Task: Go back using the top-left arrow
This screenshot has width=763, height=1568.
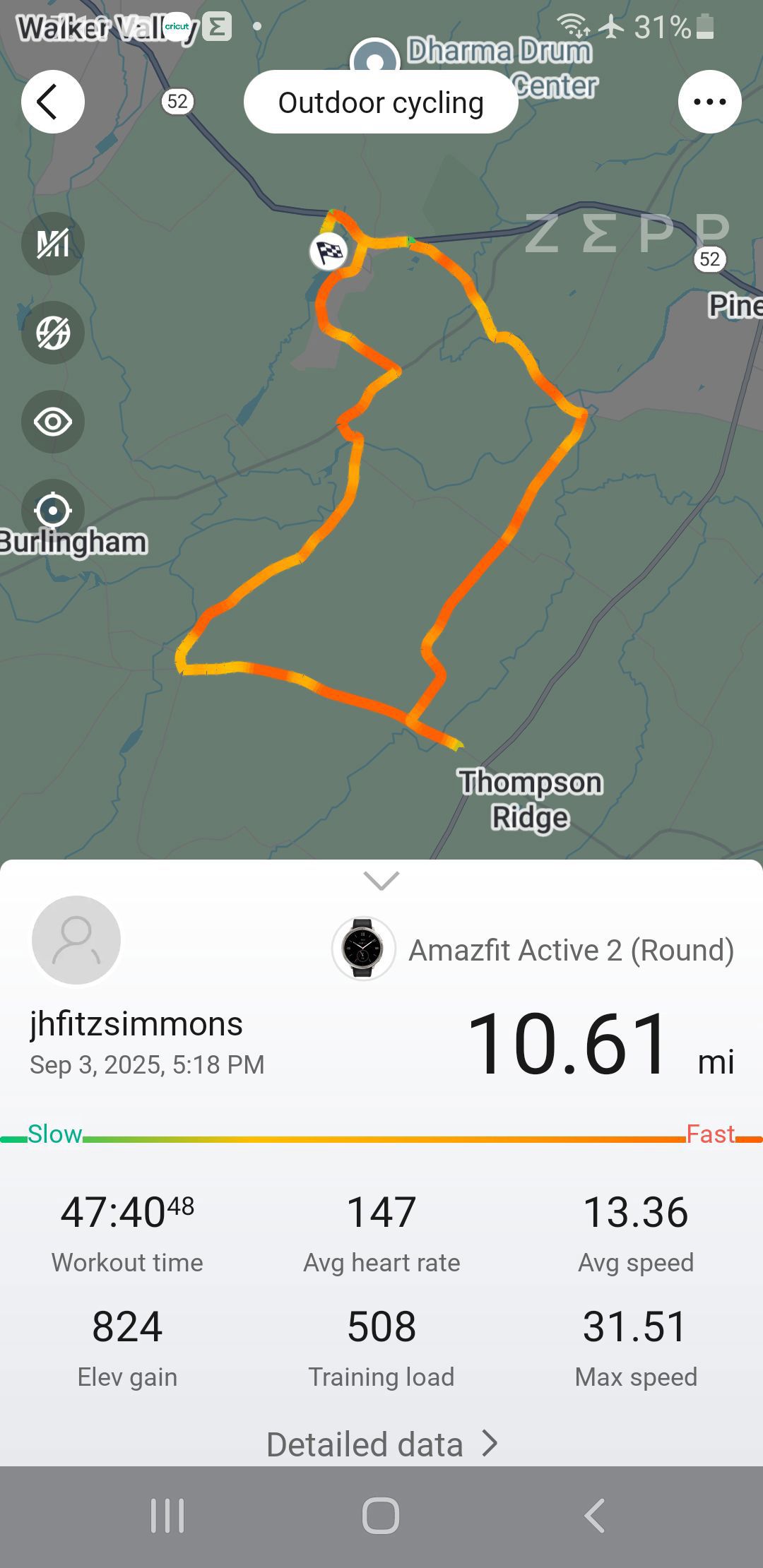Action: tap(53, 102)
